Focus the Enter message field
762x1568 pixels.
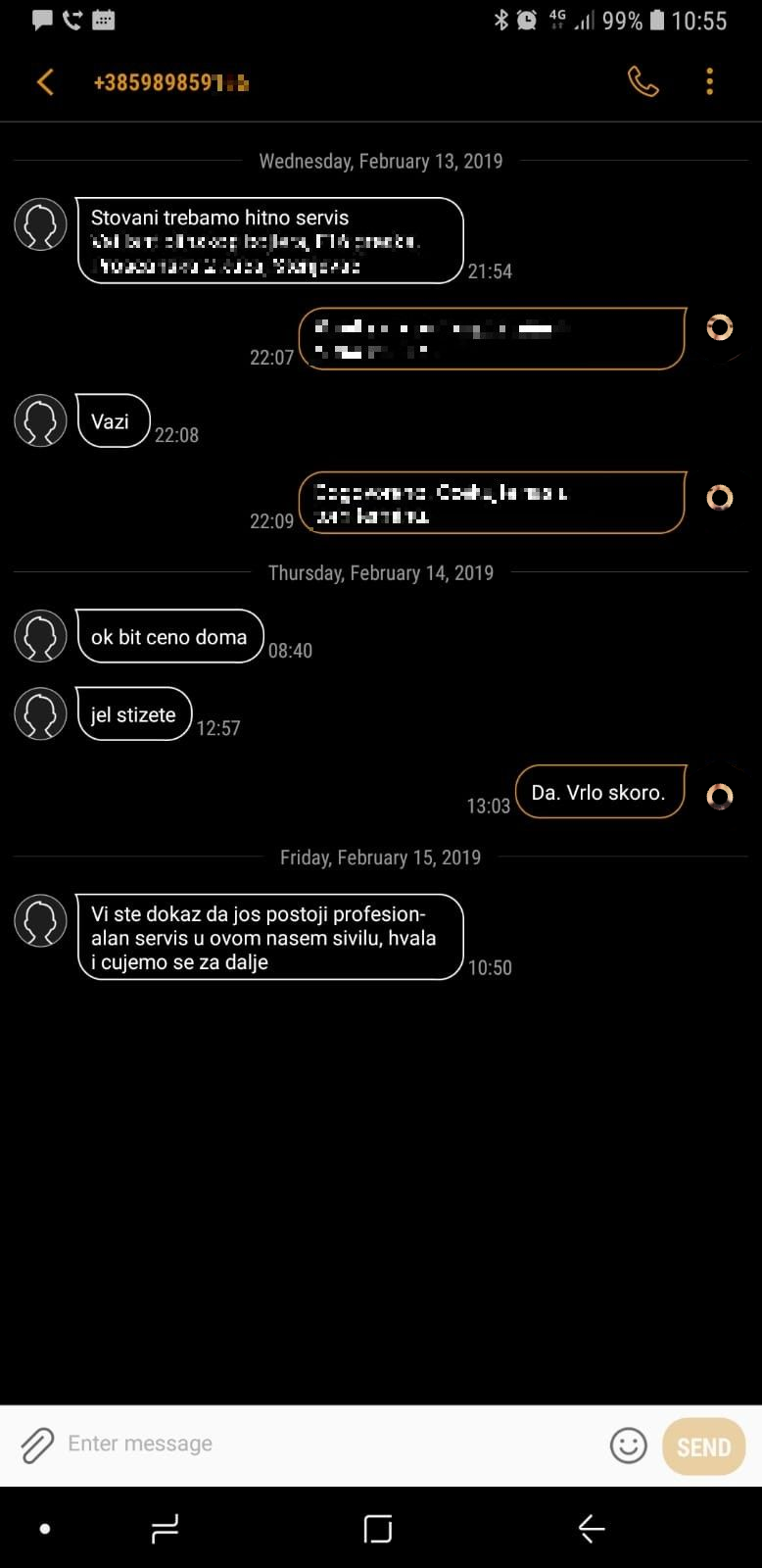click(x=323, y=1444)
